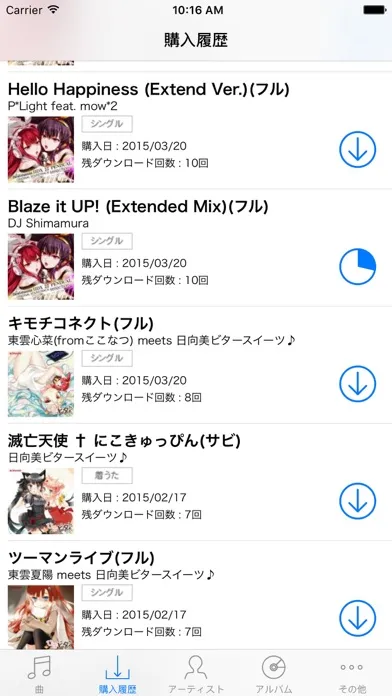Open the アルバム tab
392x696 pixels.
tap(274, 673)
